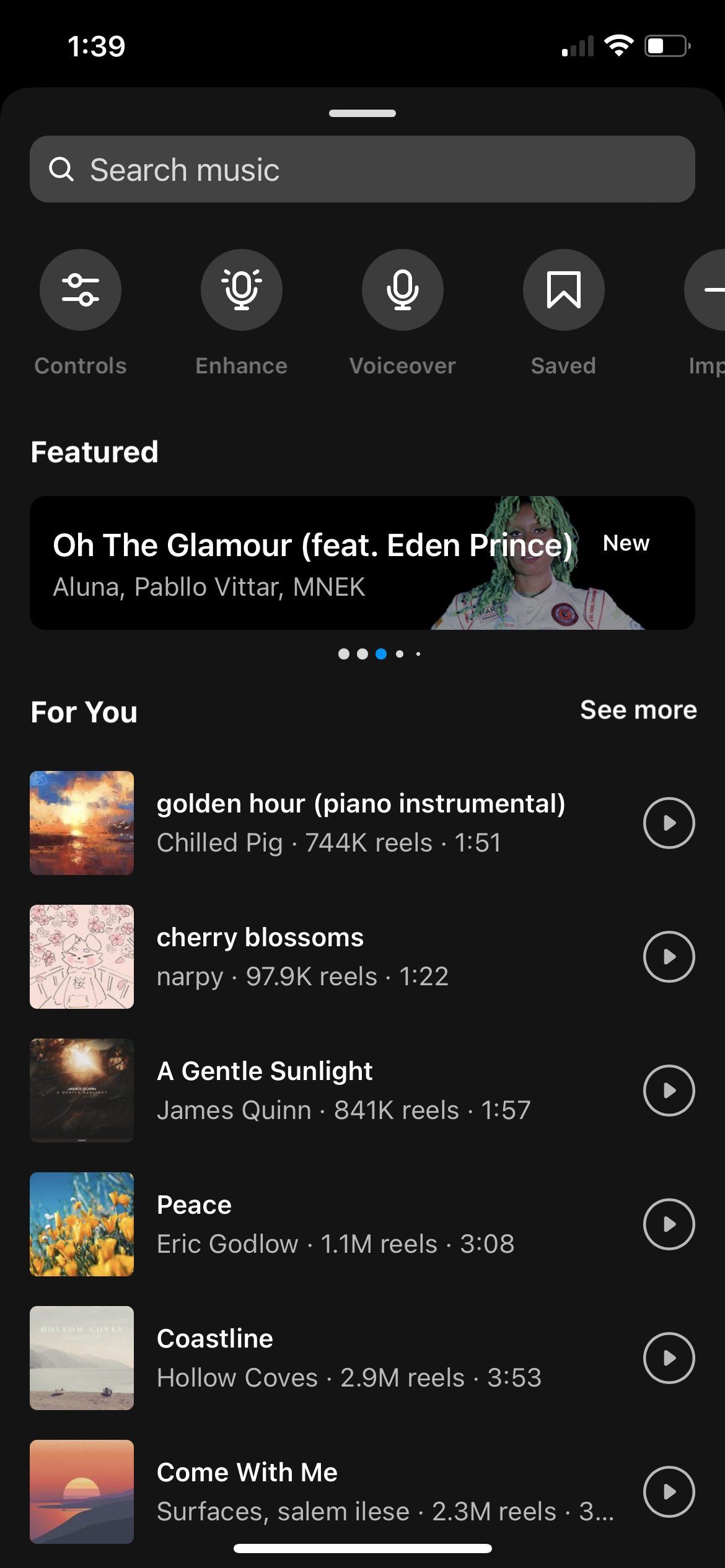The image size is (725, 1568).
Task: Open the Search music field
Action: [362, 169]
